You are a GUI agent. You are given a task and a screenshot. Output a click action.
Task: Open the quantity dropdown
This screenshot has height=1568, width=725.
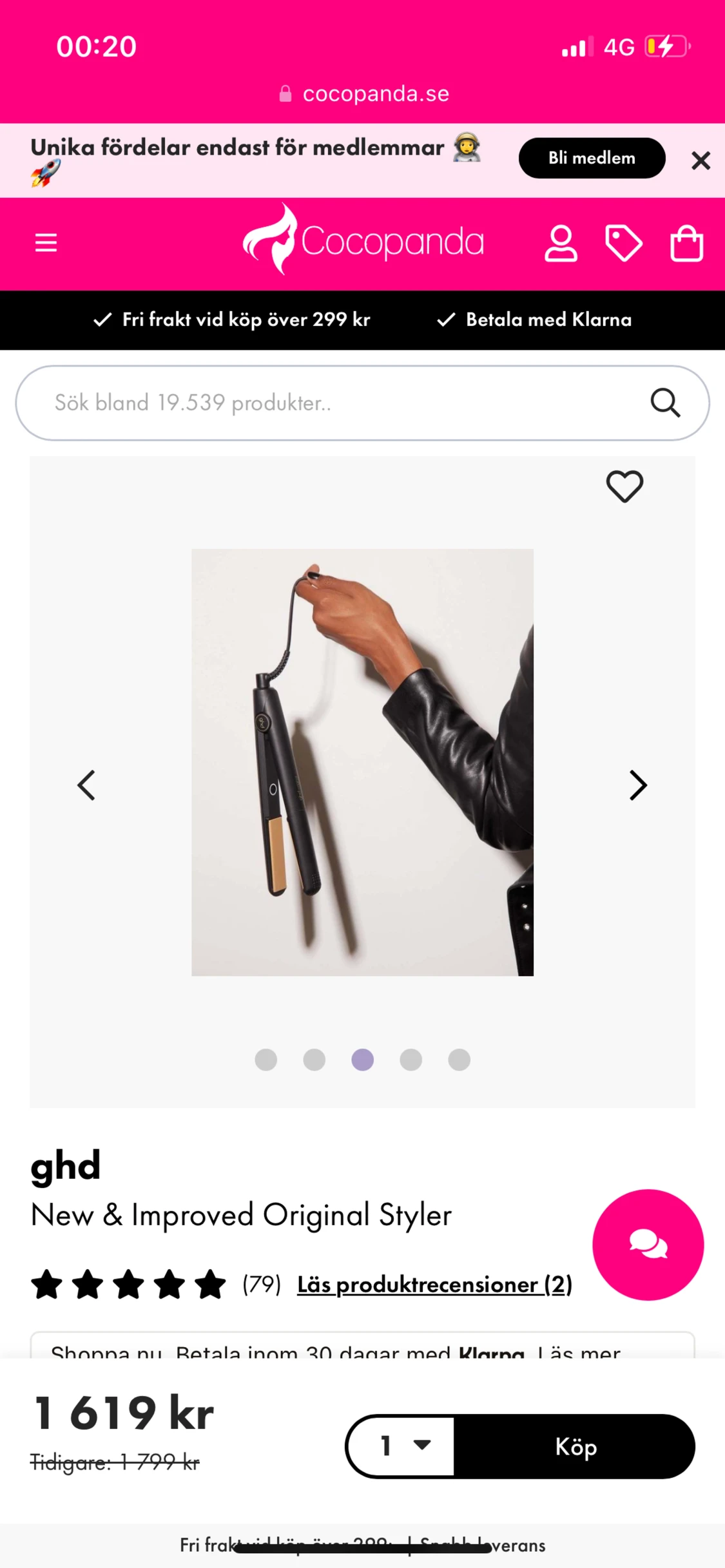(x=402, y=1446)
